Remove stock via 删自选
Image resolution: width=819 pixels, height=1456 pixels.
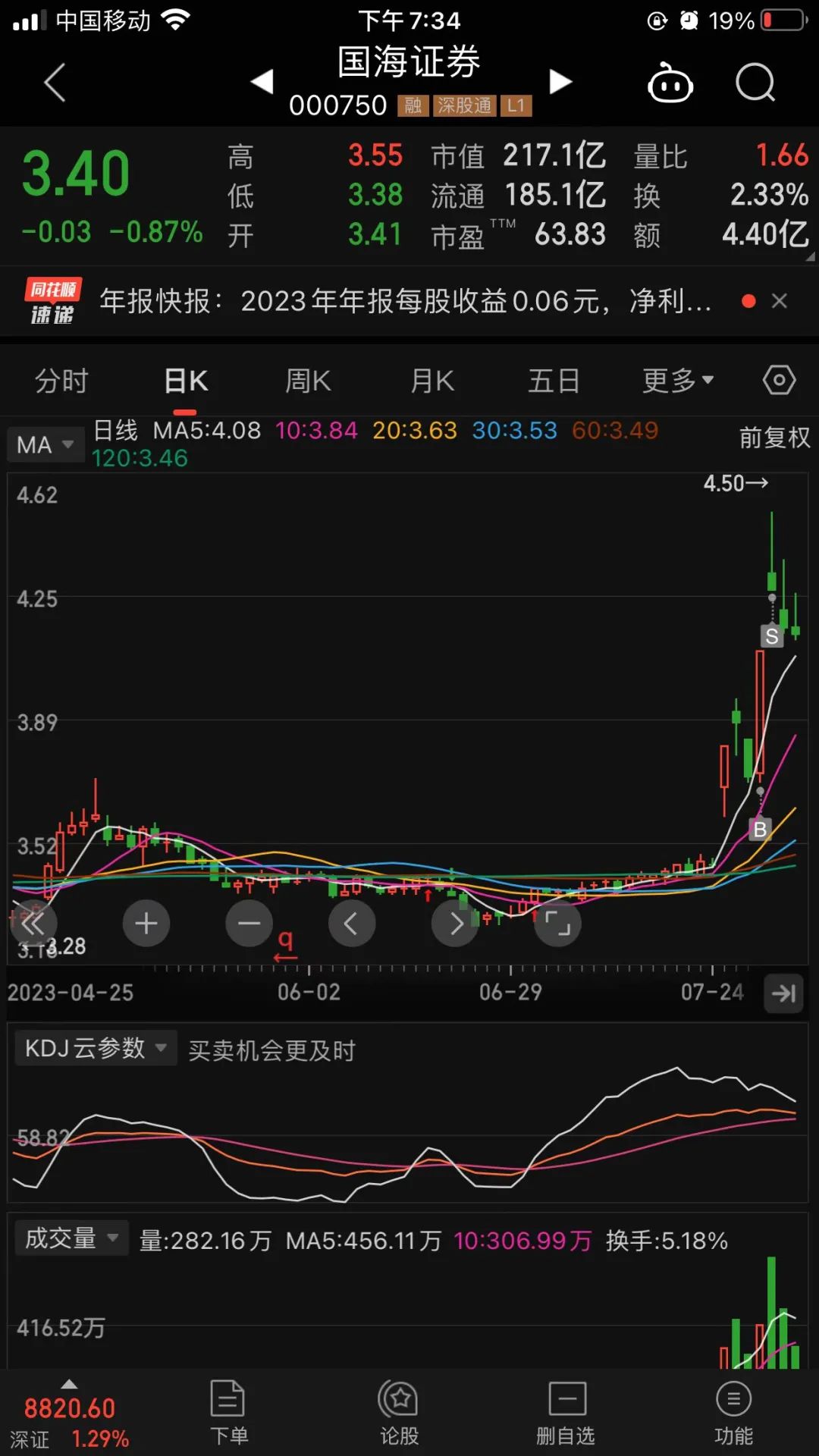click(566, 1412)
